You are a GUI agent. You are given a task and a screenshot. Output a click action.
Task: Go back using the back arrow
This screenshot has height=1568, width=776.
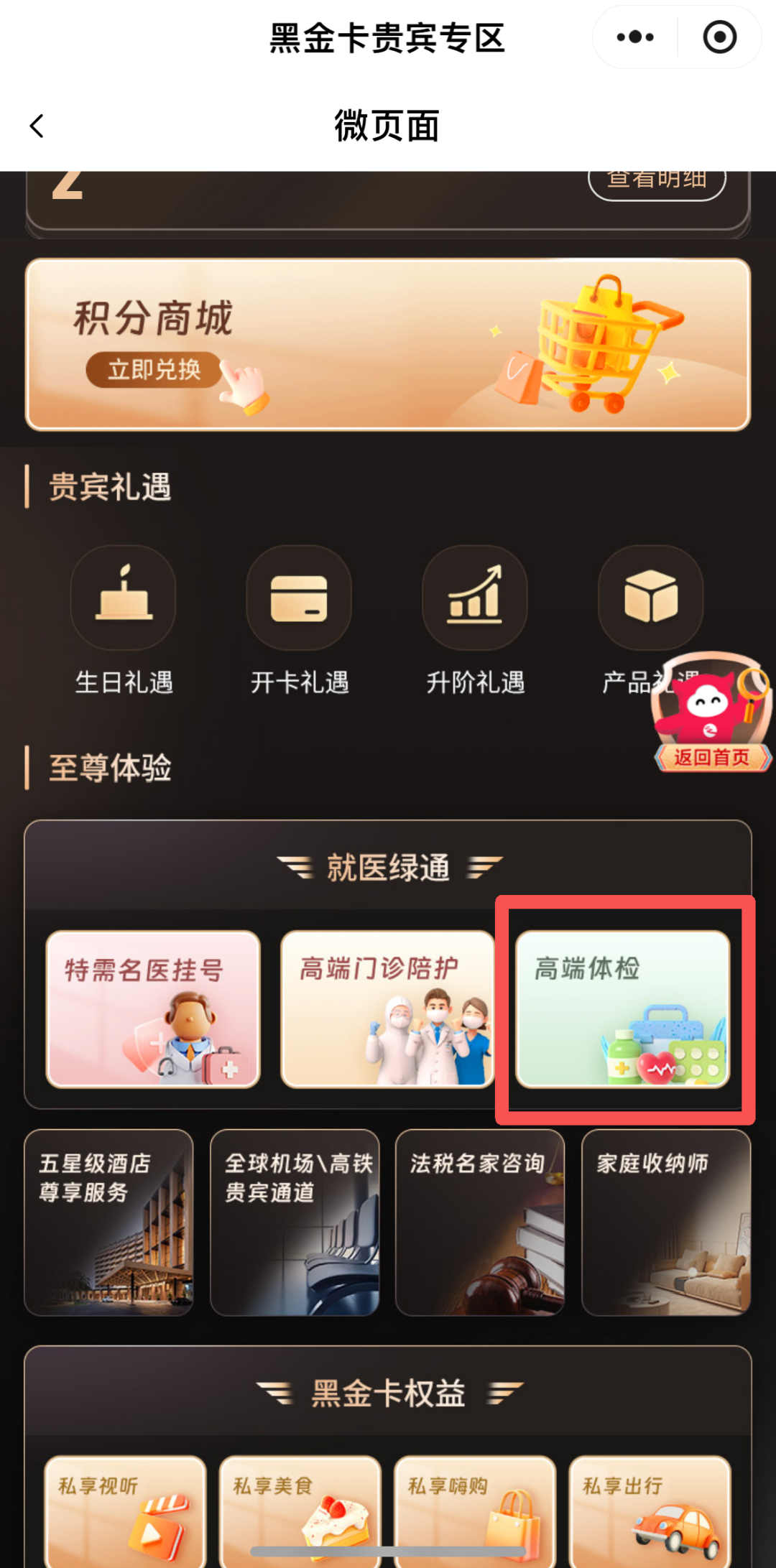coord(37,126)
